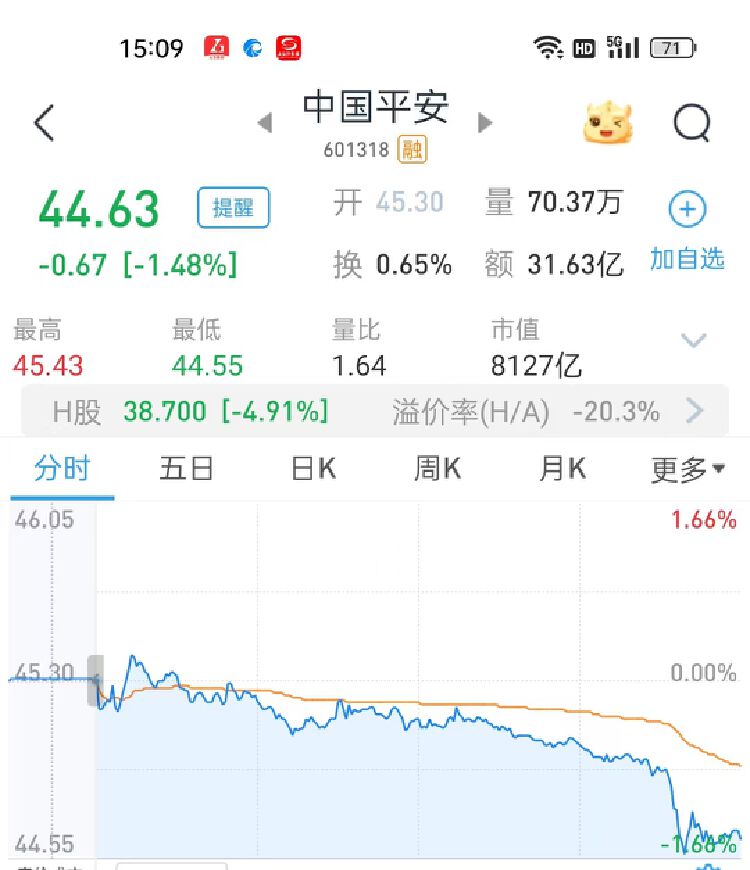Screen dimensions: 750x870
Task: Open the 更多 chart options dropdown
Action: click(688, 470)
